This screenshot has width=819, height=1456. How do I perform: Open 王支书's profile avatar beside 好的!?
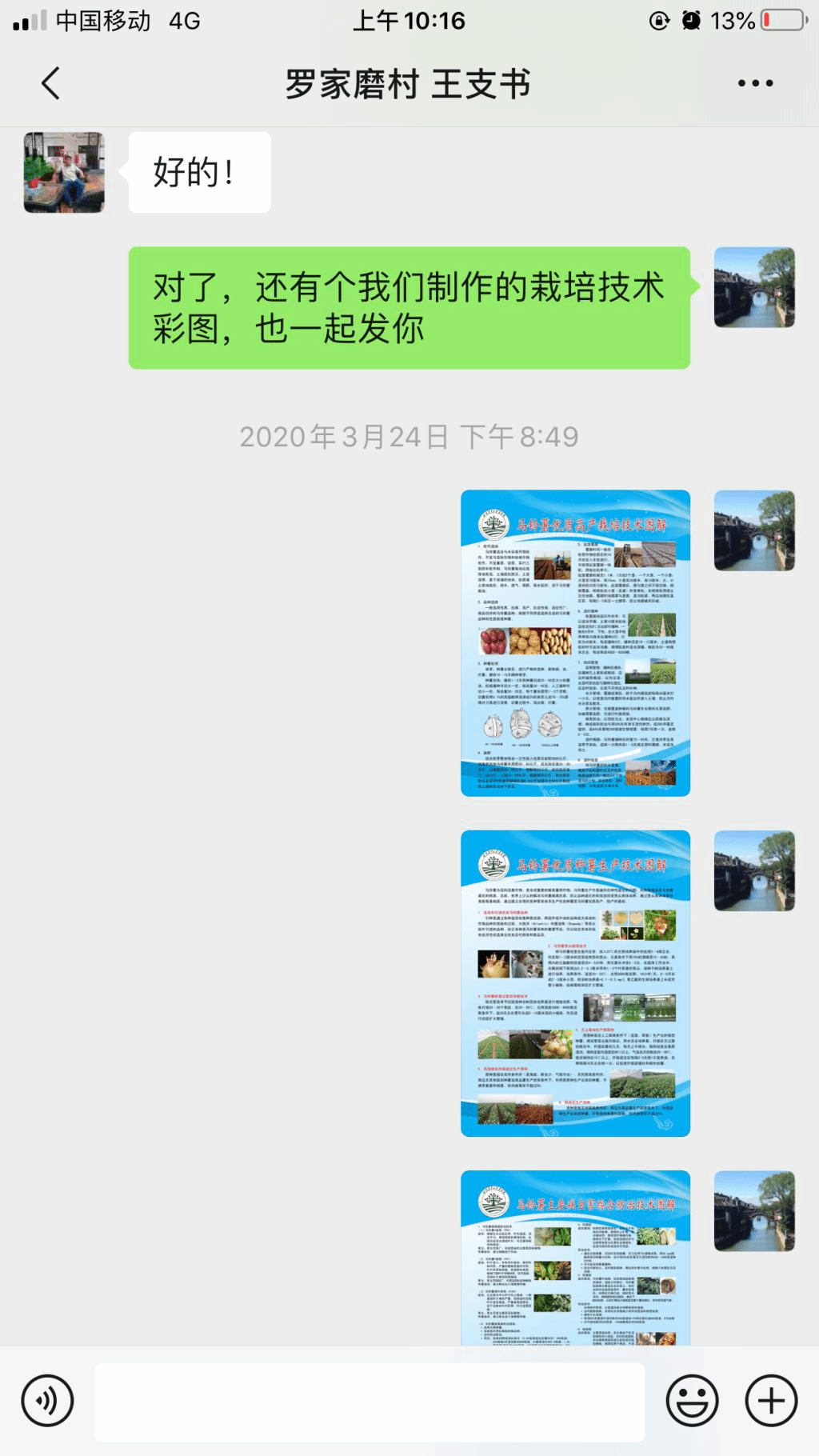64,172
